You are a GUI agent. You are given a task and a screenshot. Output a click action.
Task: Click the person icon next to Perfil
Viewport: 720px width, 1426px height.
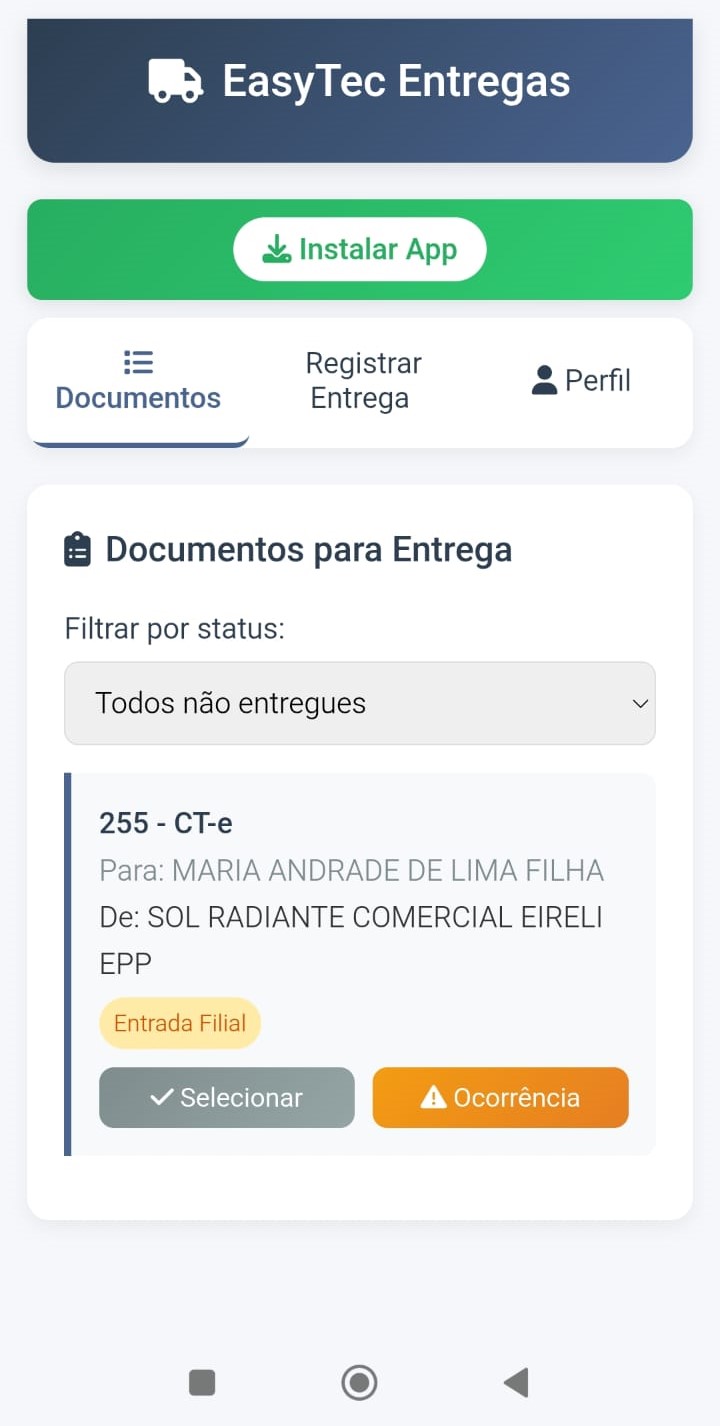(x=543, y=380)
